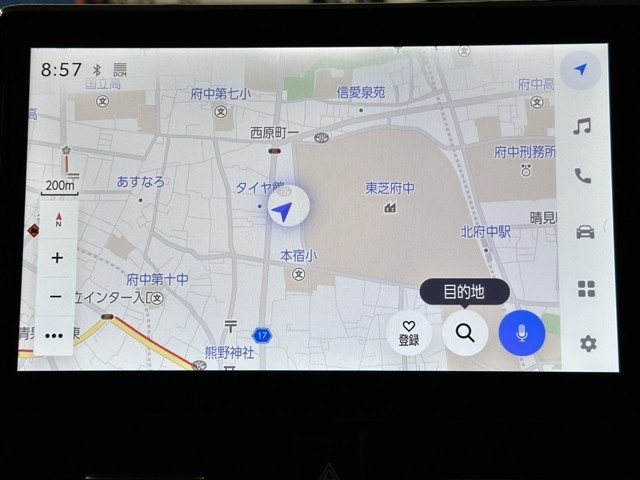Start voice input with the microphone

(521, 333)
